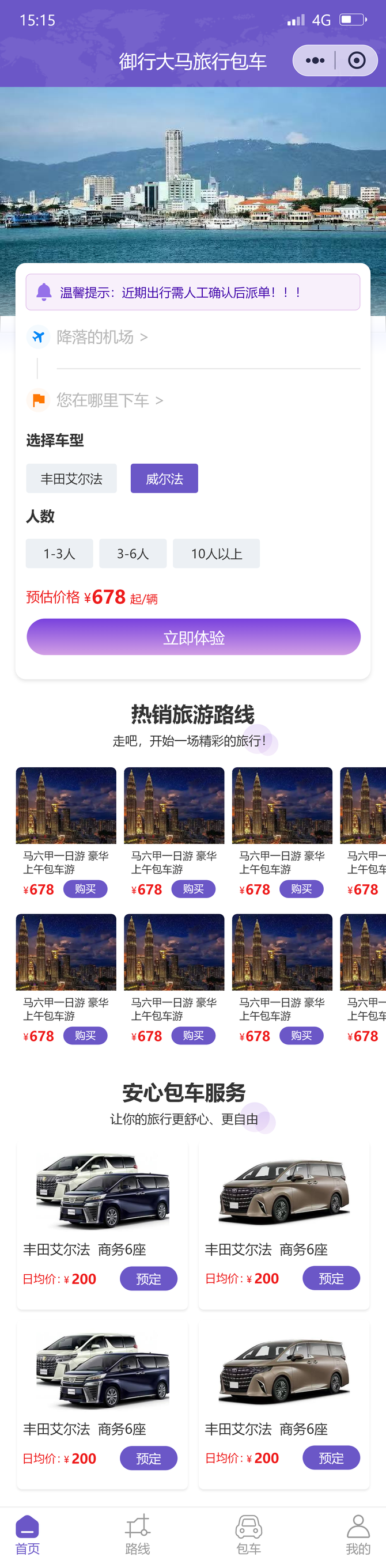
Task: Switch to the 包车 tab
Action: [248, 1535]
